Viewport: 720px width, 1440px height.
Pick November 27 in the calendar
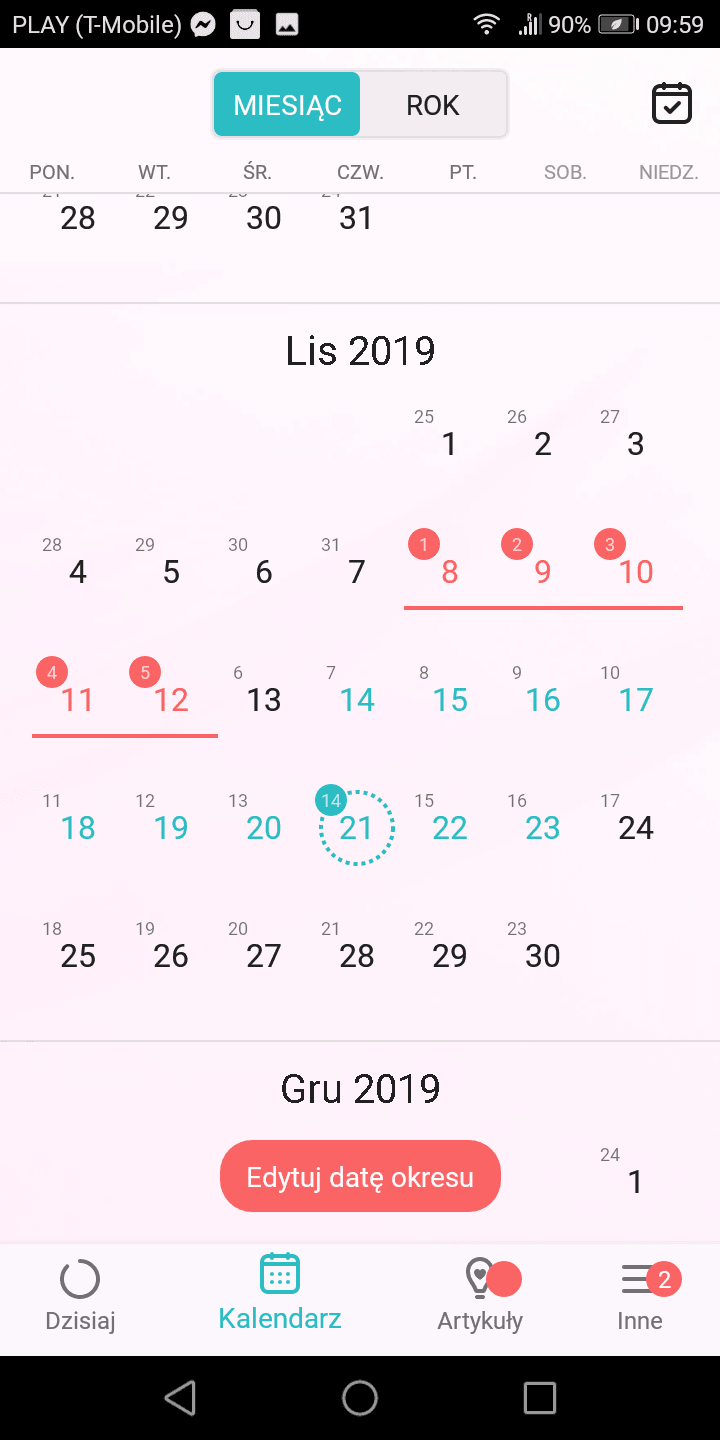point(264,956)
